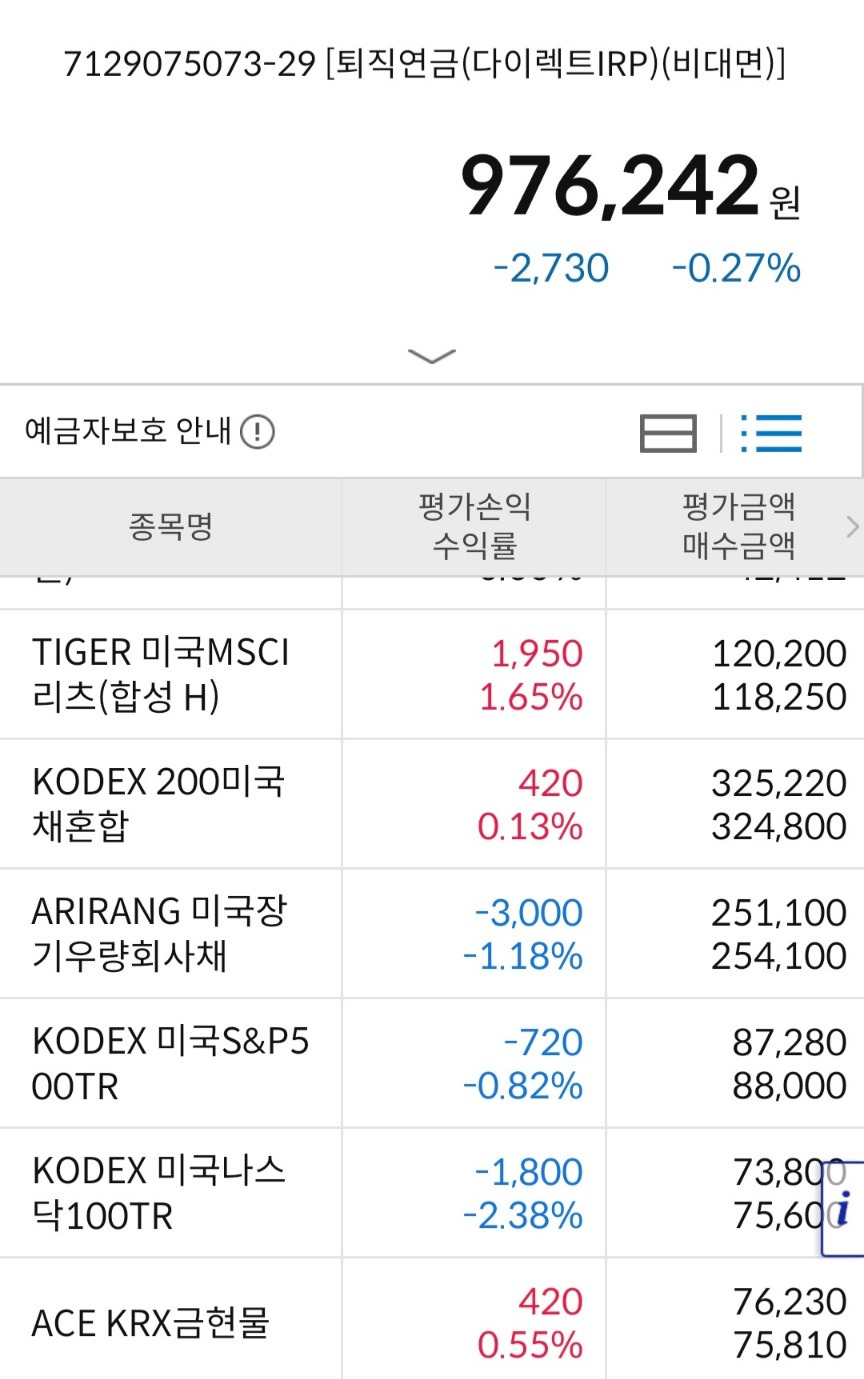Select the 평가손익 수익률 column header

click(x=473, y=526)
